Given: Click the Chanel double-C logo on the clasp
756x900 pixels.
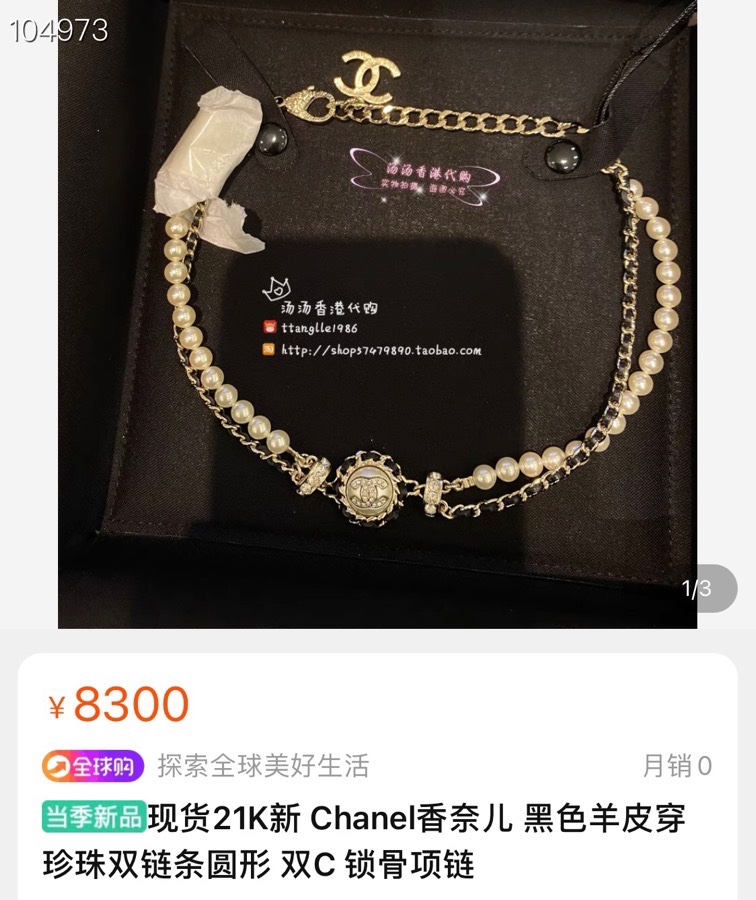Looking at the screenshot, I should 368,77.
